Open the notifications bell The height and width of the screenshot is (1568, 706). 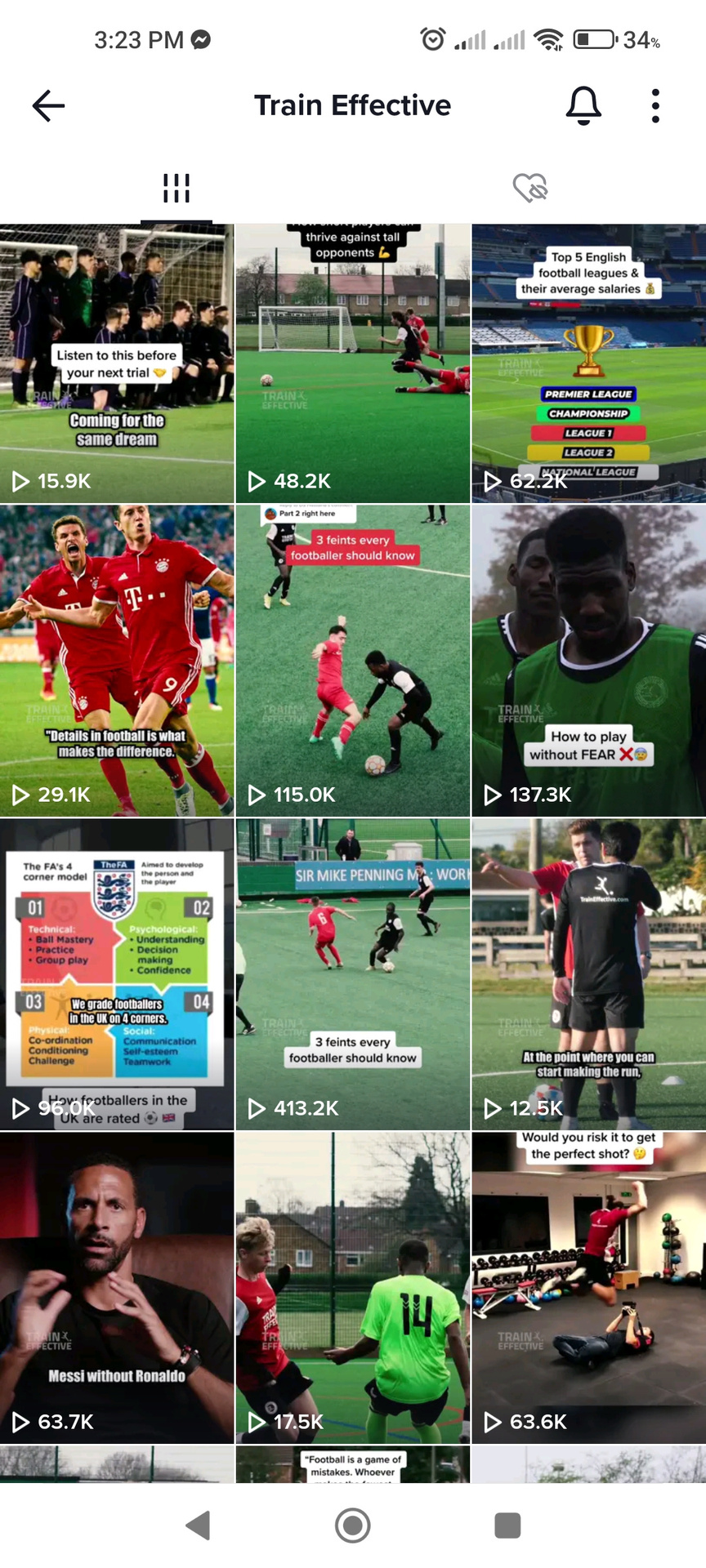(583, 105)
